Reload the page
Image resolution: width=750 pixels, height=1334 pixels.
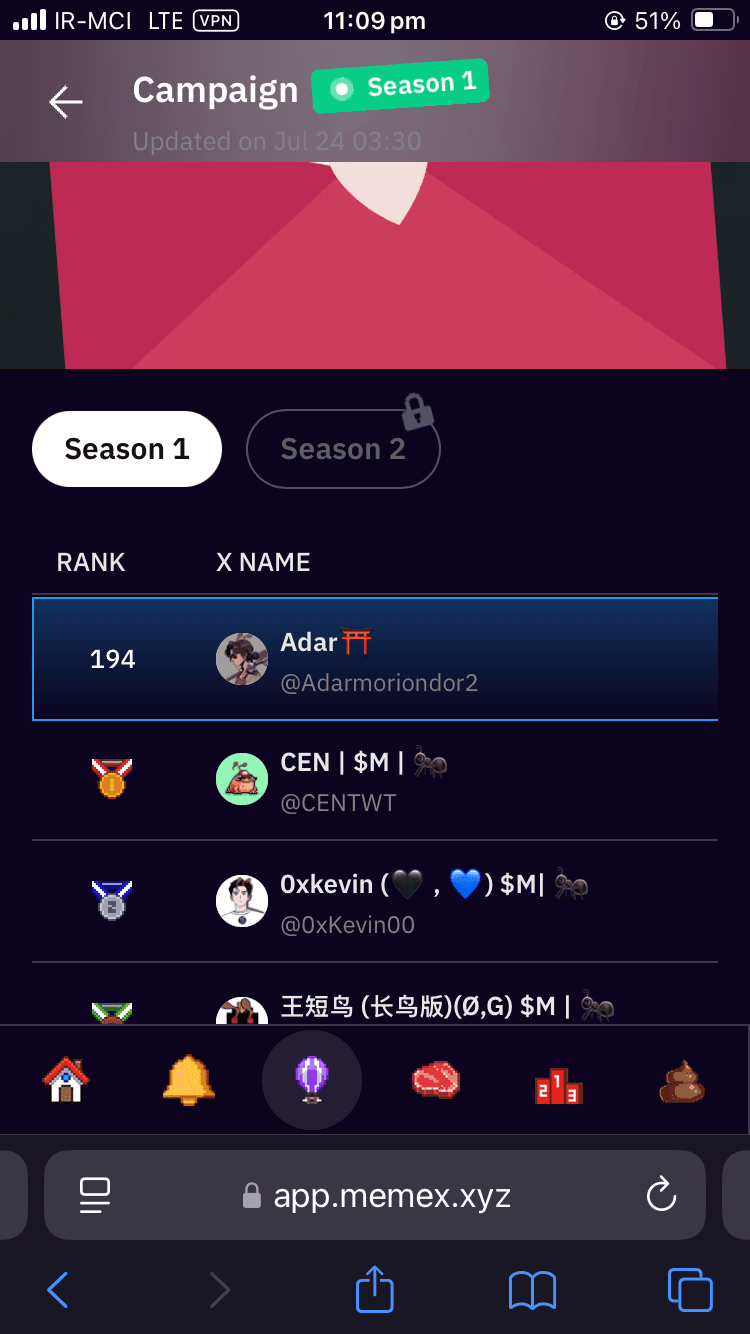coord(661,1194)
